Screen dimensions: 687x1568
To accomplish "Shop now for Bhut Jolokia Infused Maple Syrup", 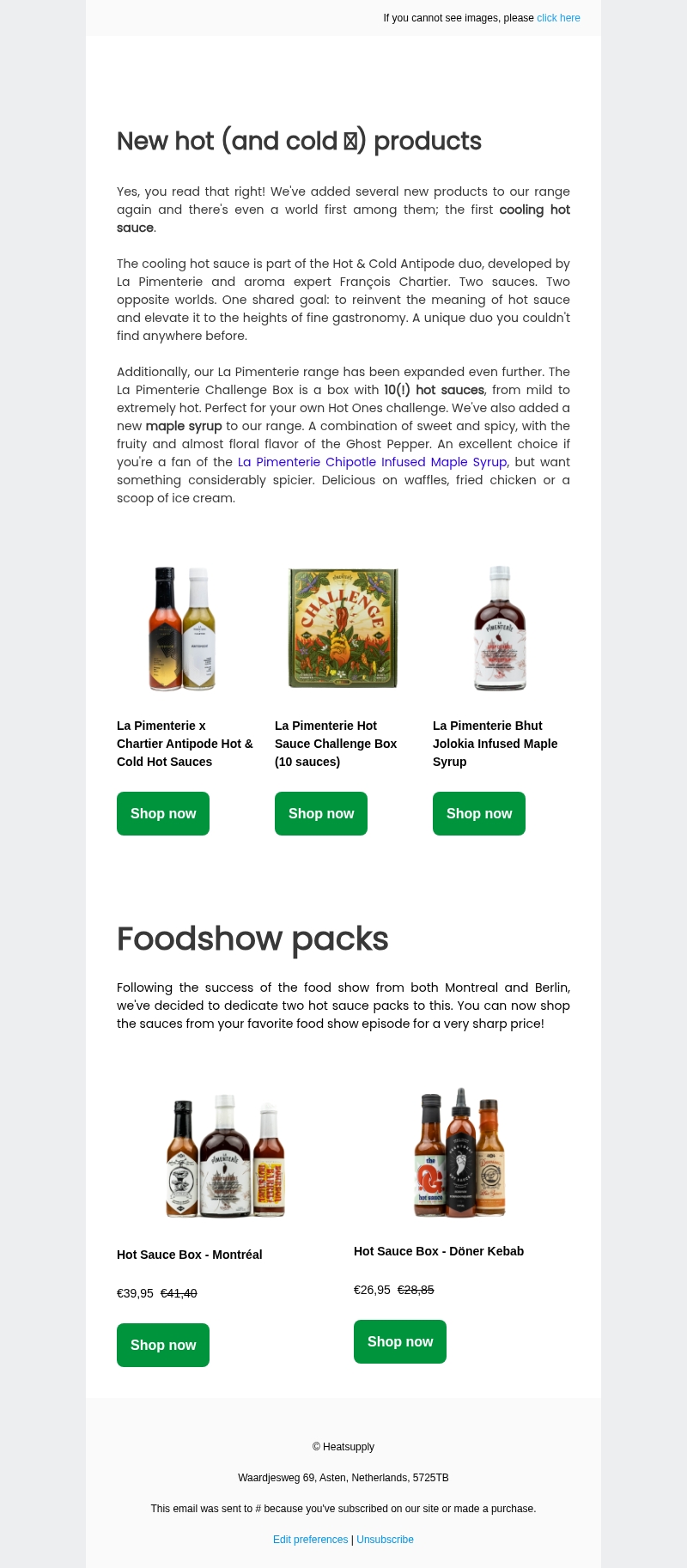I will coord(479,813).
